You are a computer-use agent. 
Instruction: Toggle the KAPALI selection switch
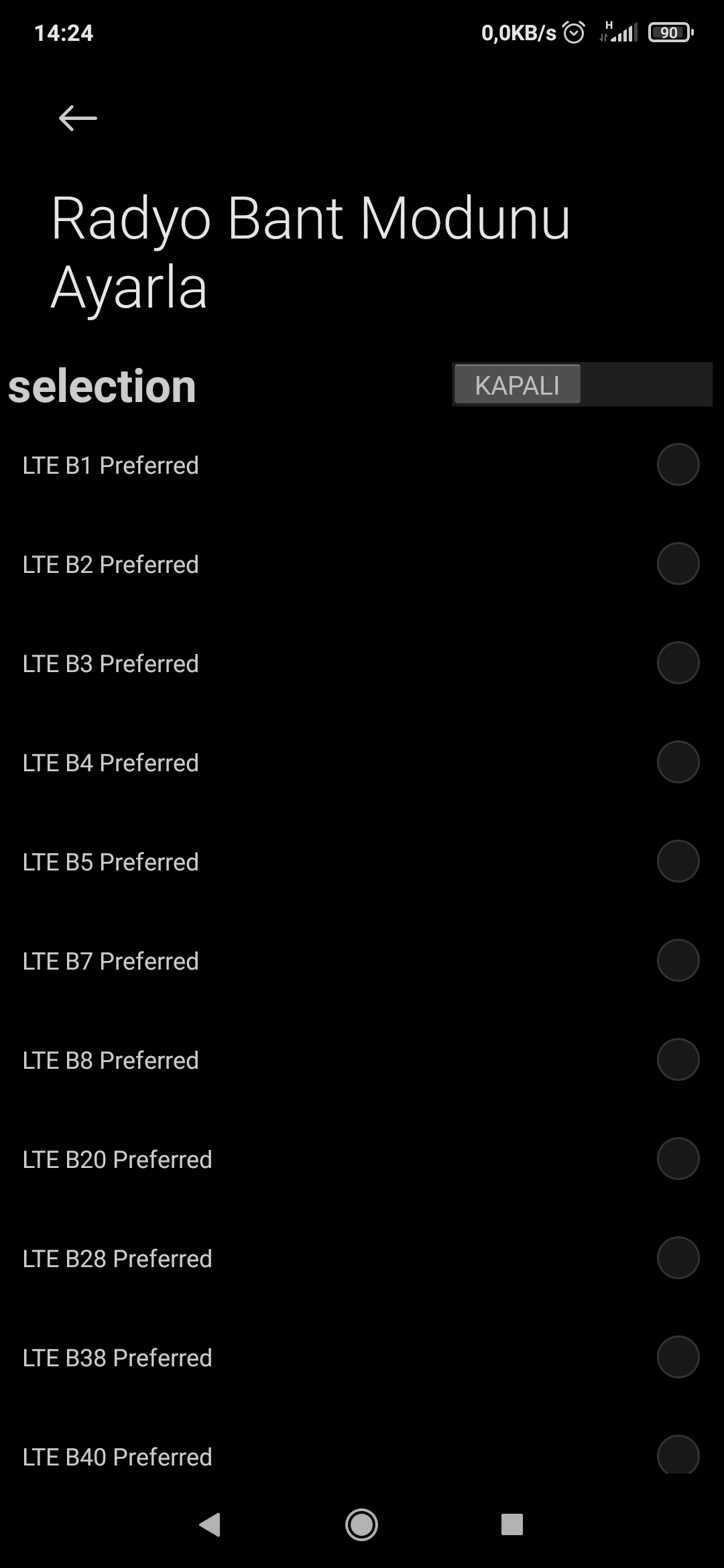click(x=582, y=385)
